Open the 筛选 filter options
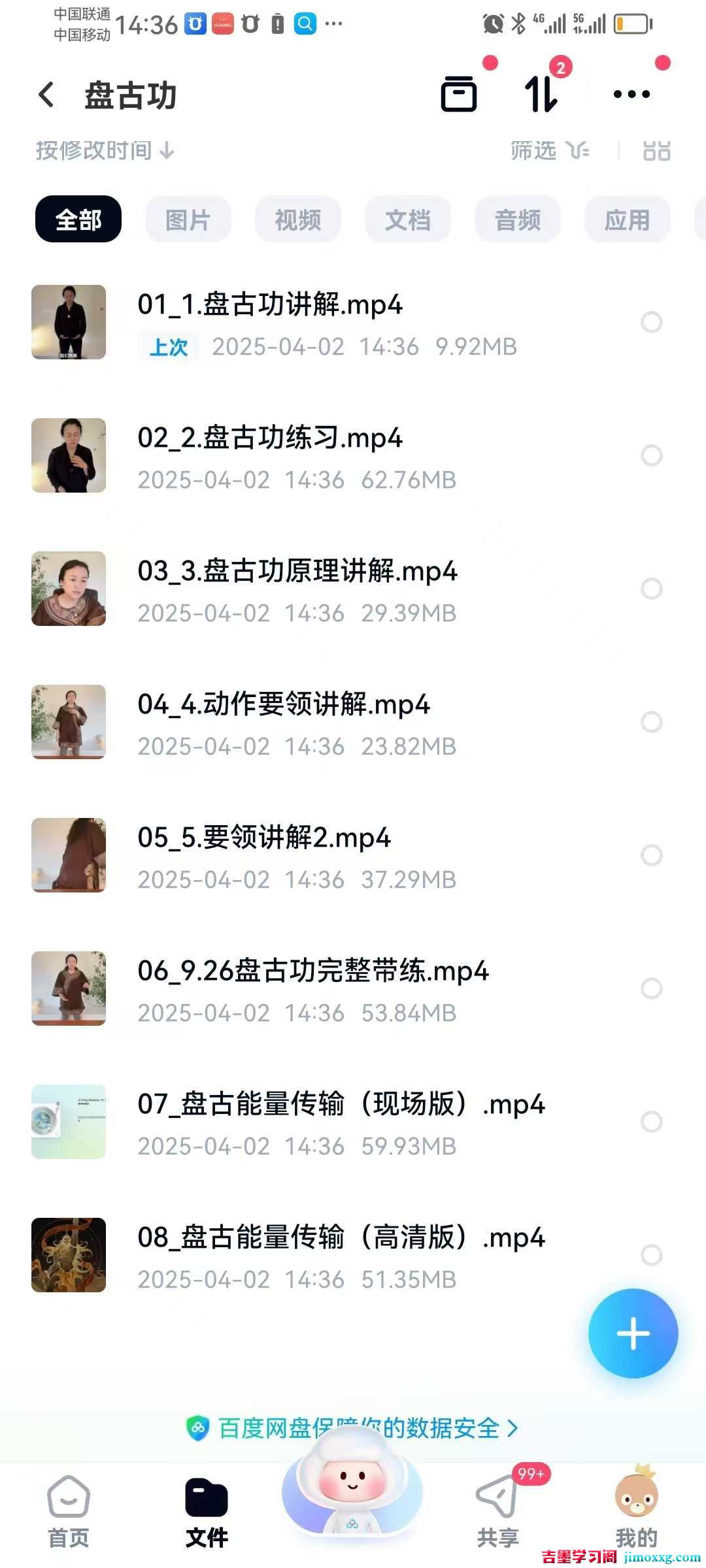706x1568 pixels. [549, 151]
